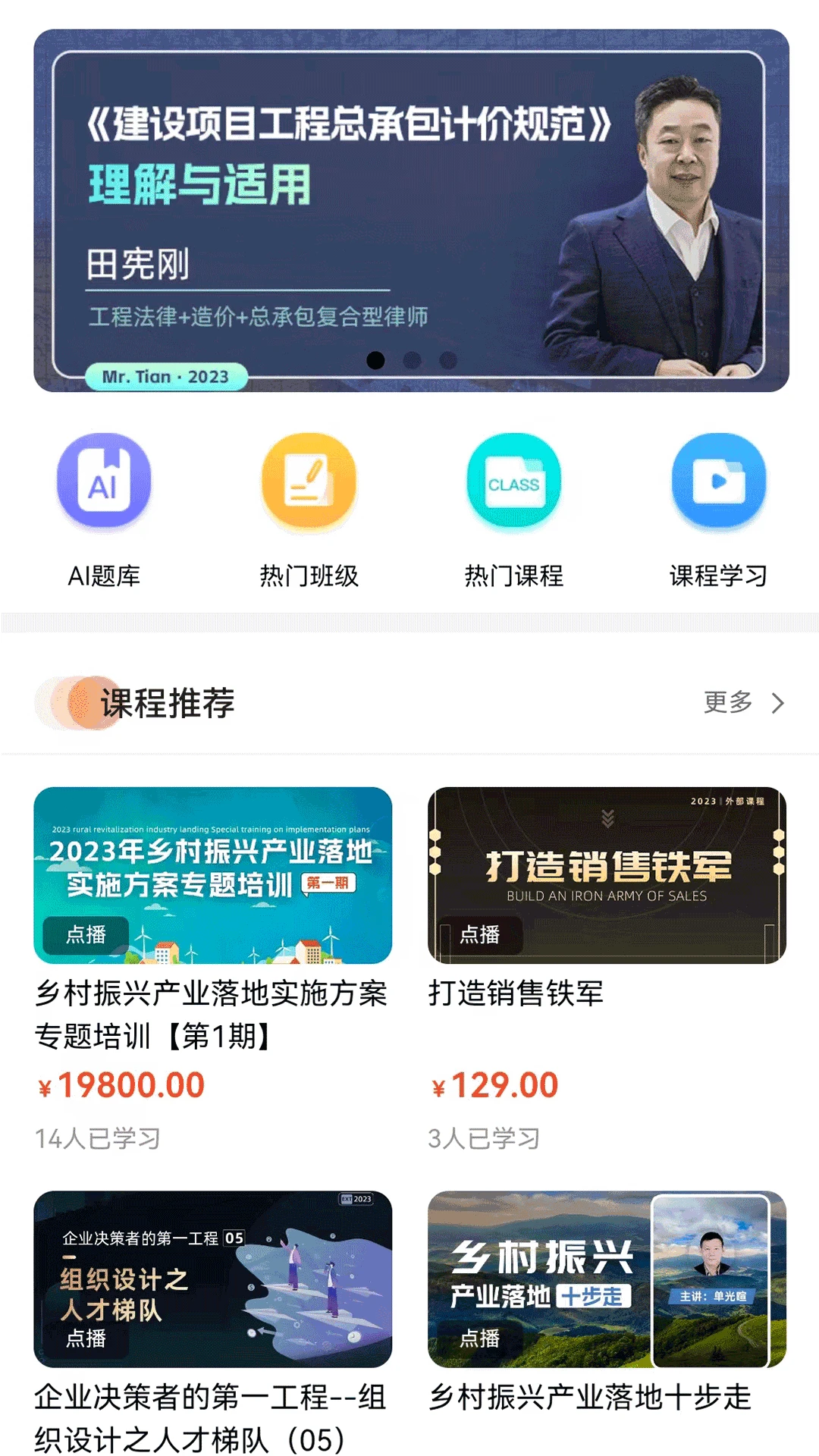The width and height of the screenshot is (819, 1456).
Task: Open the 热门课程 CLASS folder icon
Action: (x=513, y=480)
